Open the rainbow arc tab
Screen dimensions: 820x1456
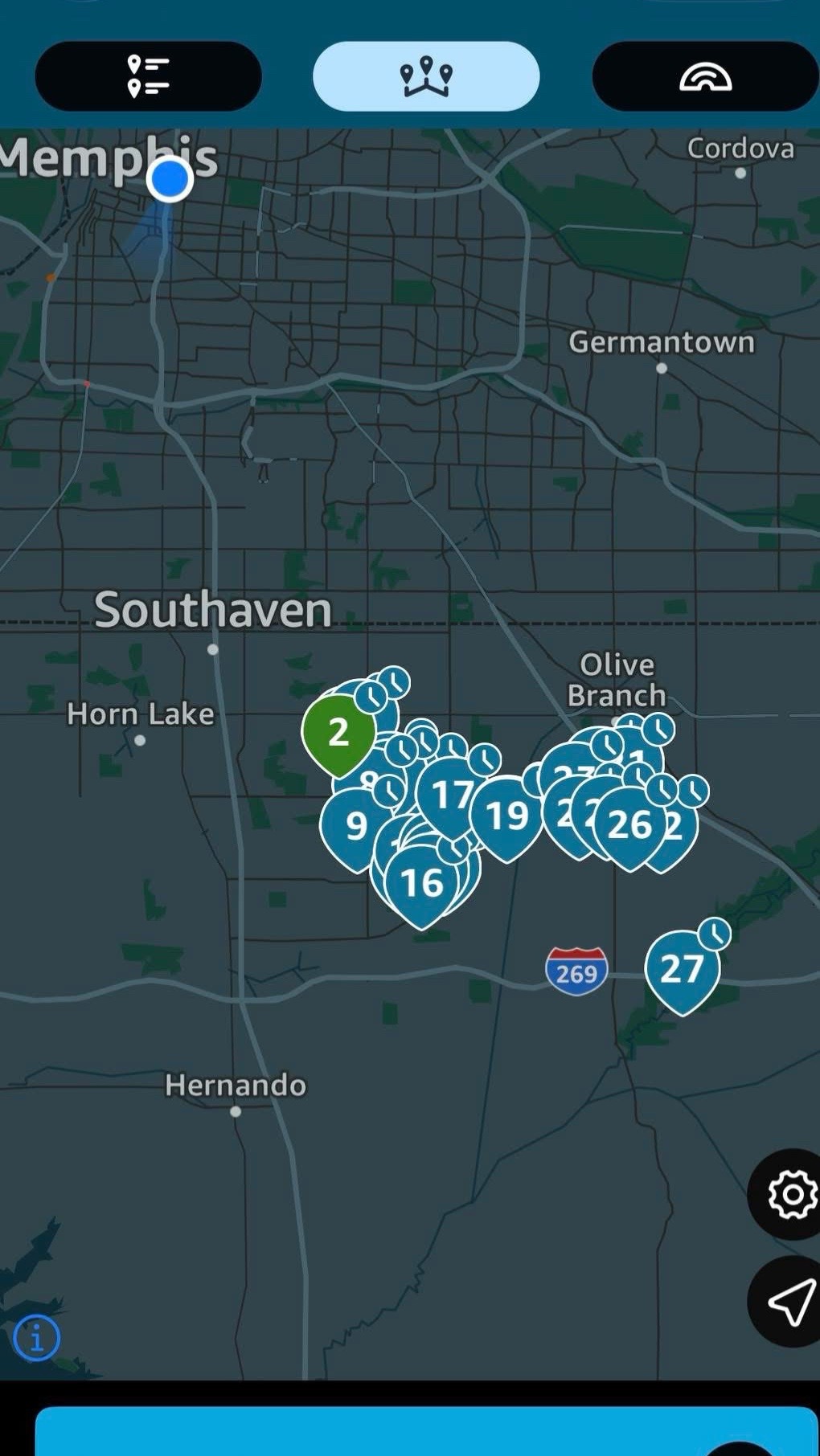(705, 76)
